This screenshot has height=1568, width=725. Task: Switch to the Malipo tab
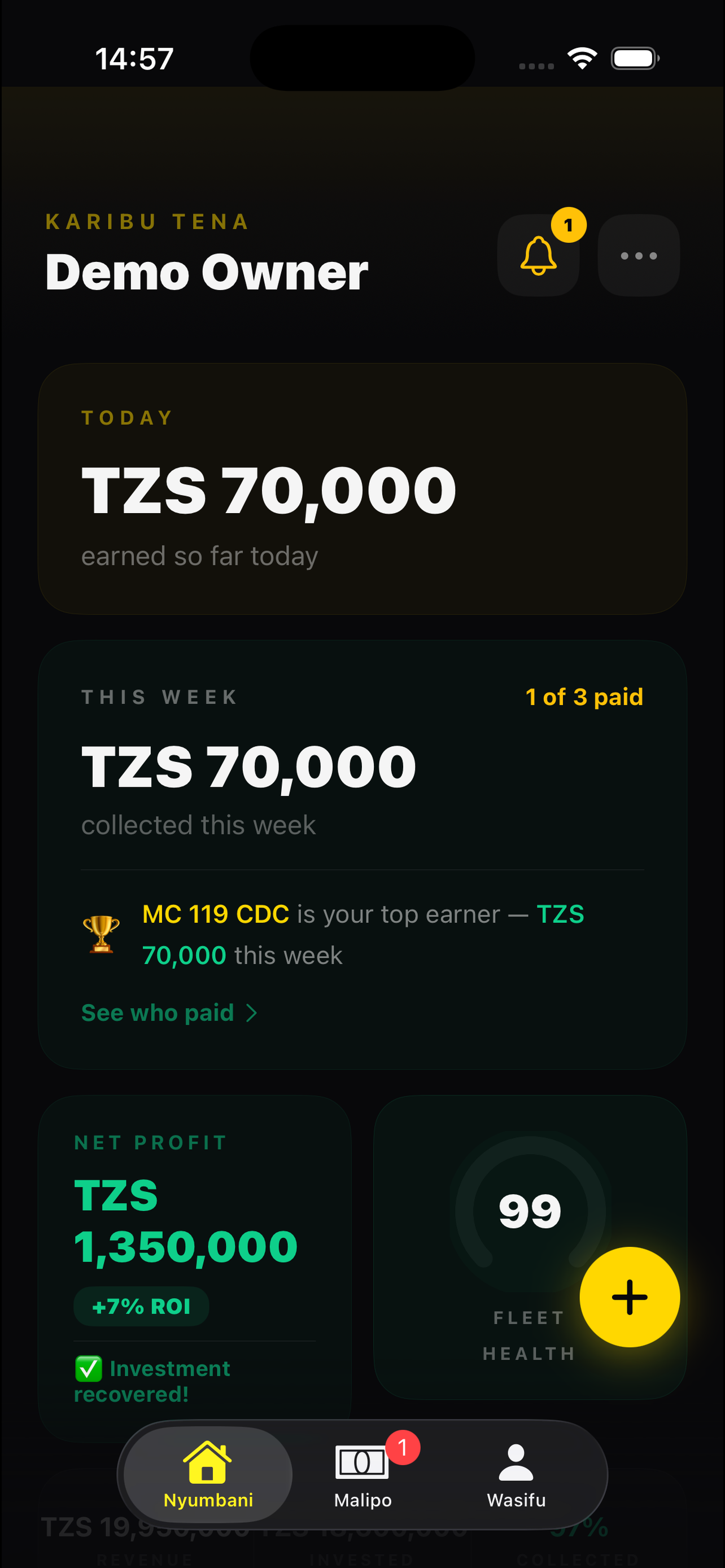coord(363,1475)
